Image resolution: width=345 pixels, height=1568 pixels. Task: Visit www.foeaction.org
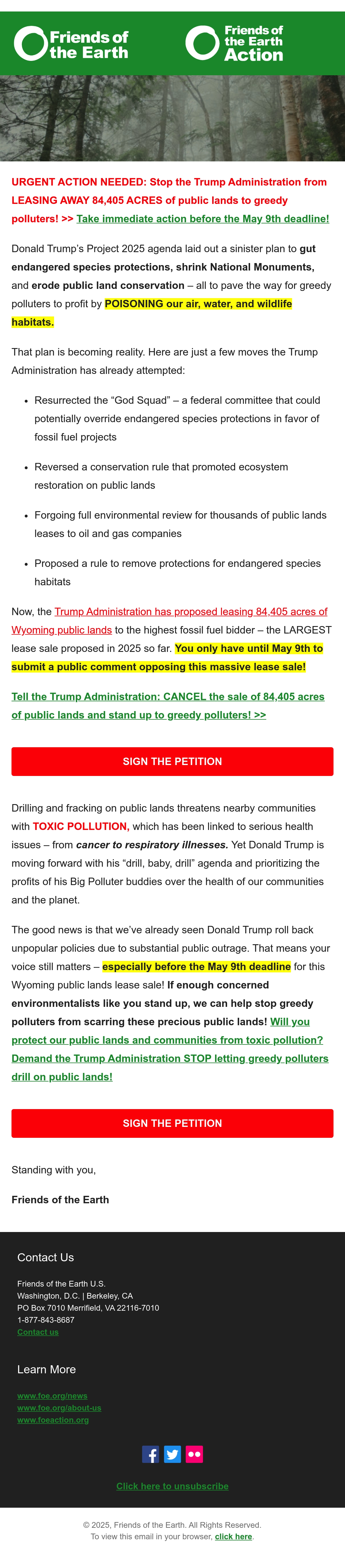click(53, 1420)
